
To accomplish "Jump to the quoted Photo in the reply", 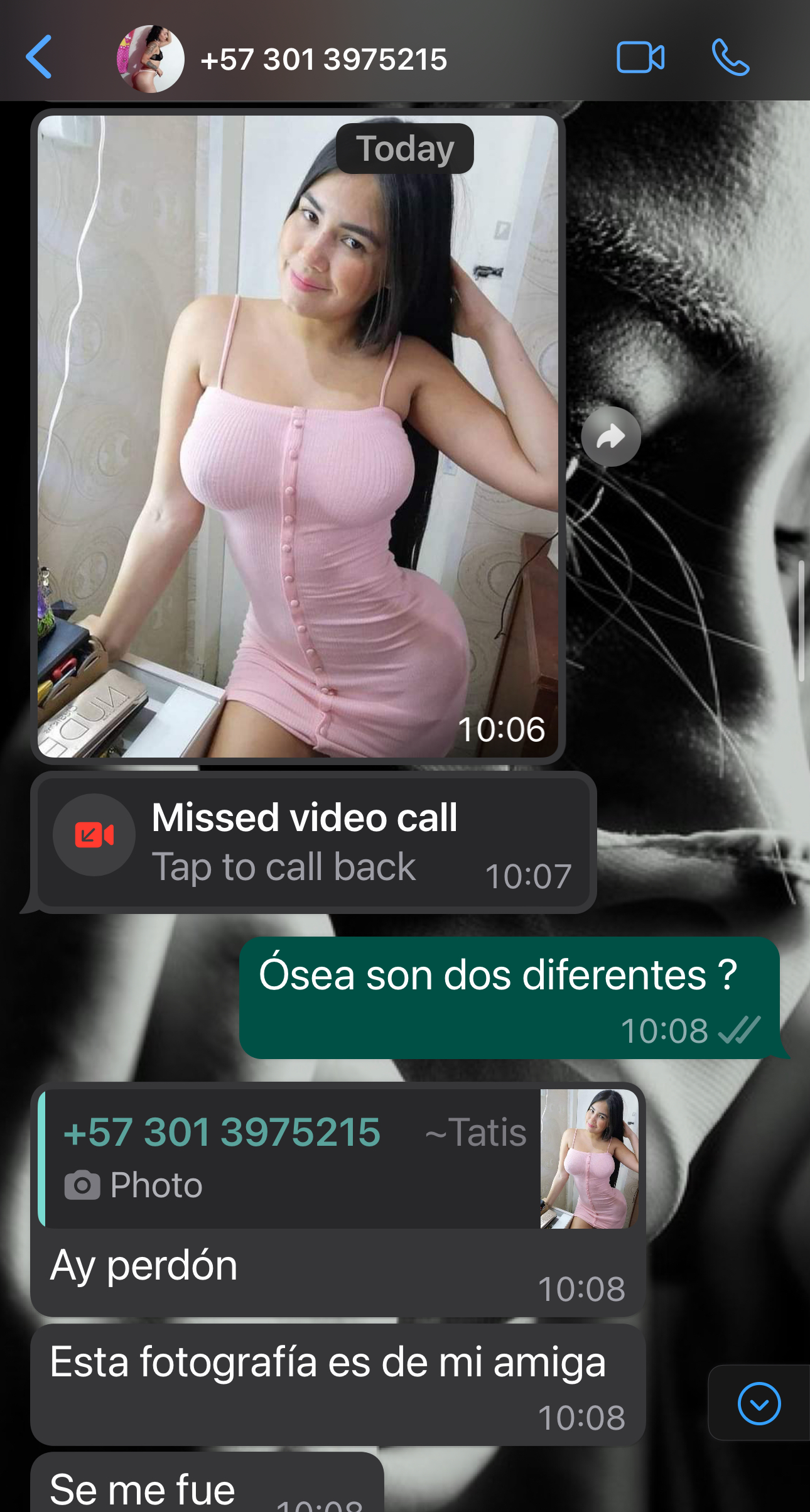I will click(338, 1159).
